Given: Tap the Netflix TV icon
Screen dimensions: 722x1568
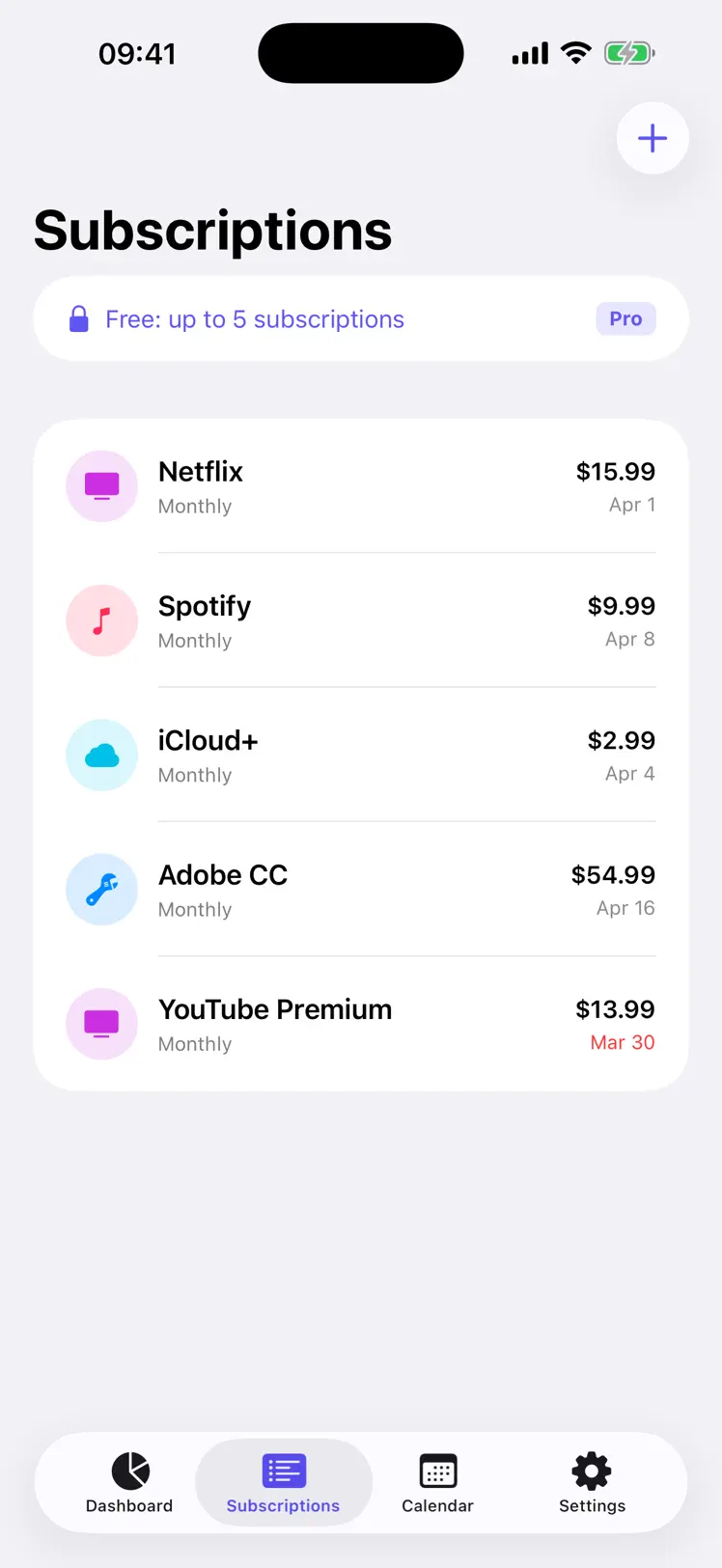Looking at the screenshot, I should [101, 485].
